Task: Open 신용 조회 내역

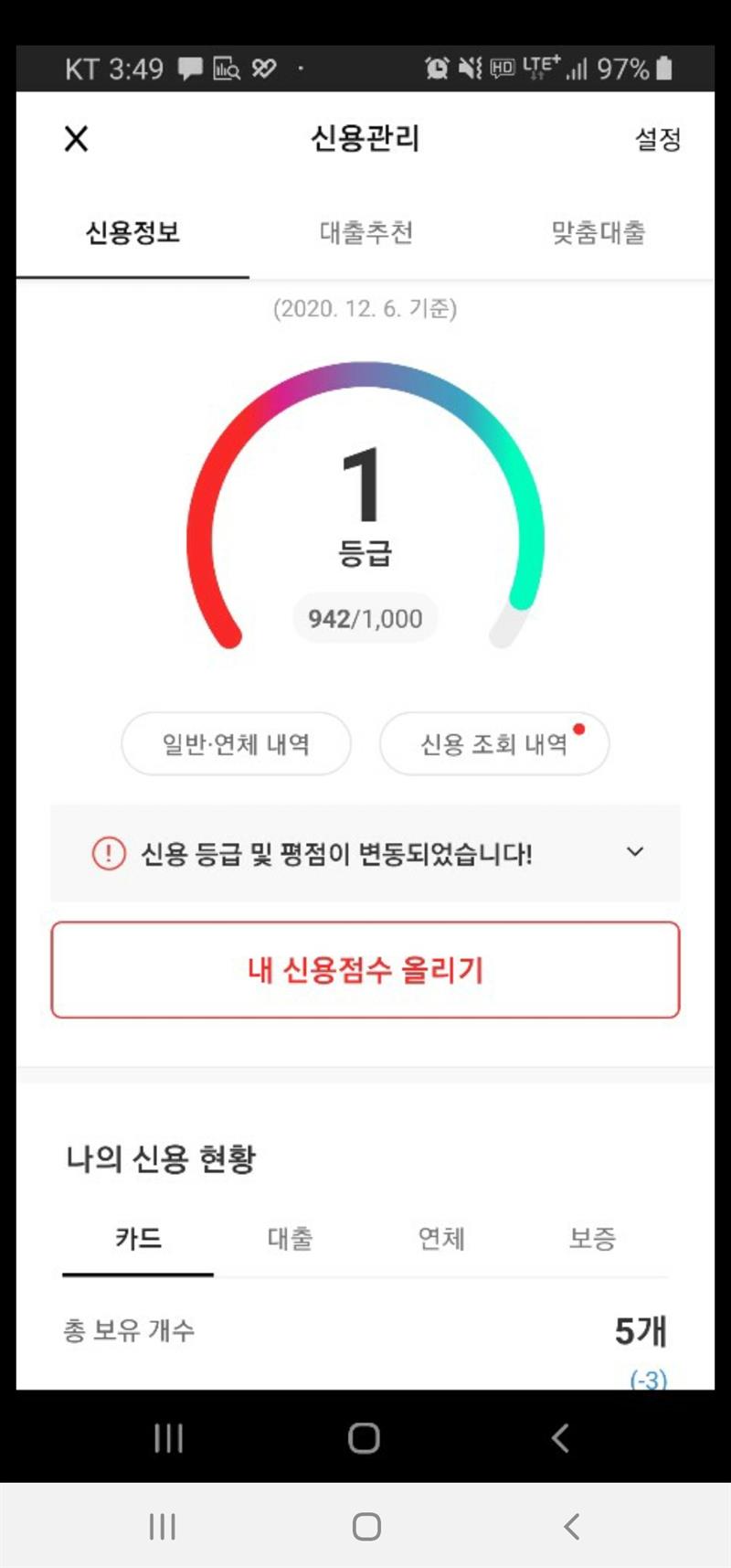Action: click(x=494, y=744)
